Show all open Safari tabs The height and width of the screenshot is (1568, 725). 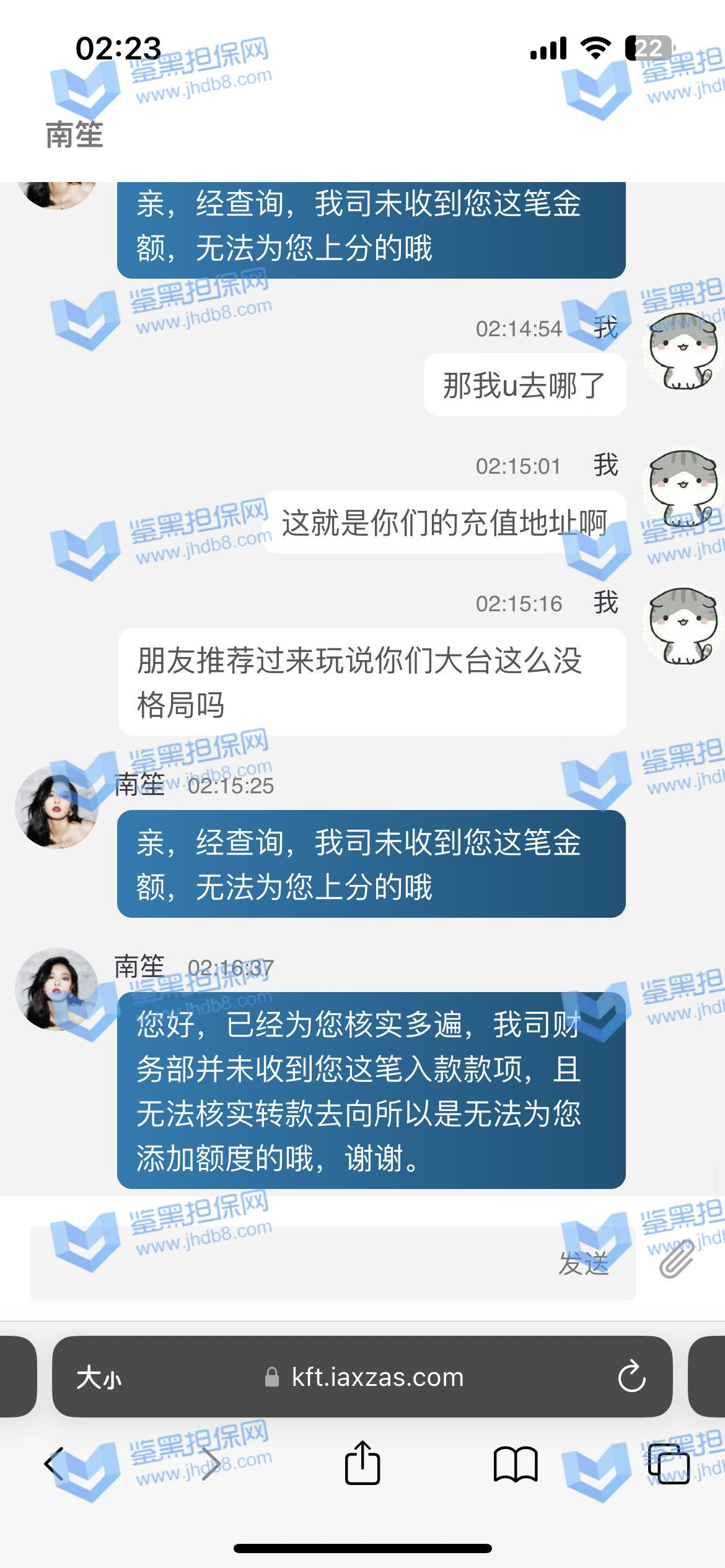[x=669, y=1464]
